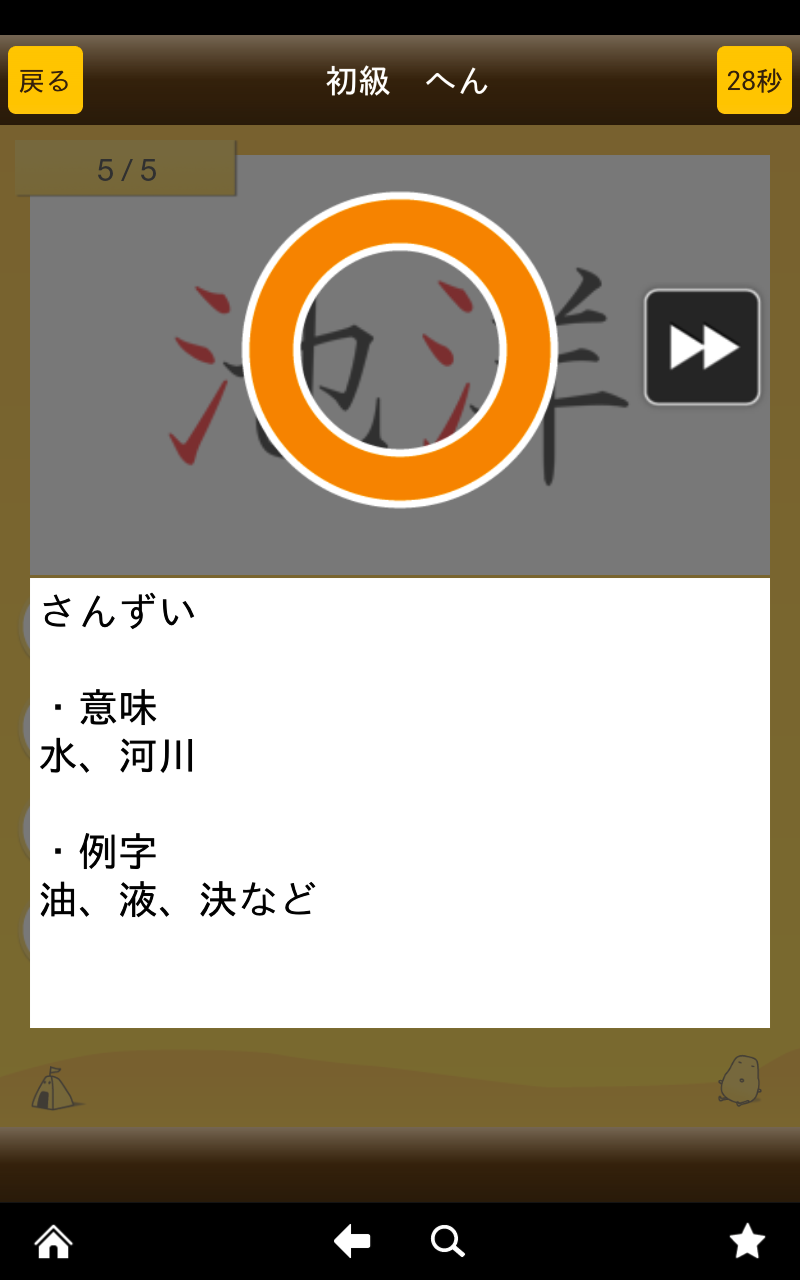Open search with the magnifier icon
This screenshot has width=800, height=1280.
point(447,1240)
